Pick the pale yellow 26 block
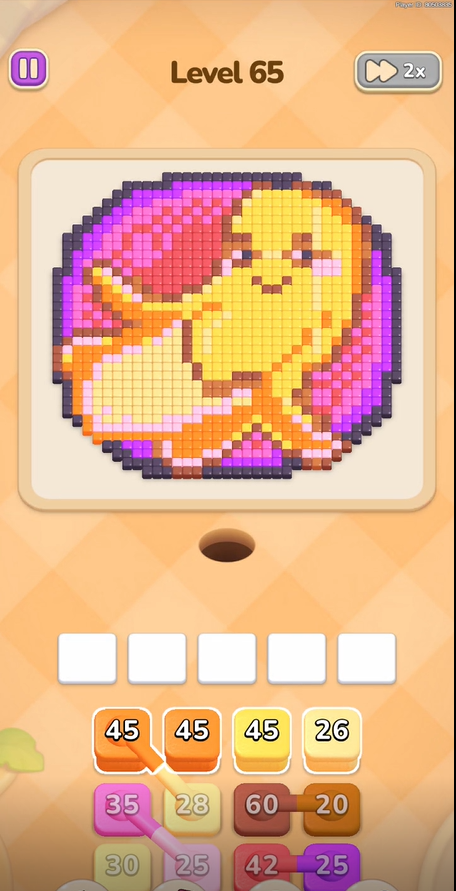Viewport: 456px width, 891px height. [331, 739]
